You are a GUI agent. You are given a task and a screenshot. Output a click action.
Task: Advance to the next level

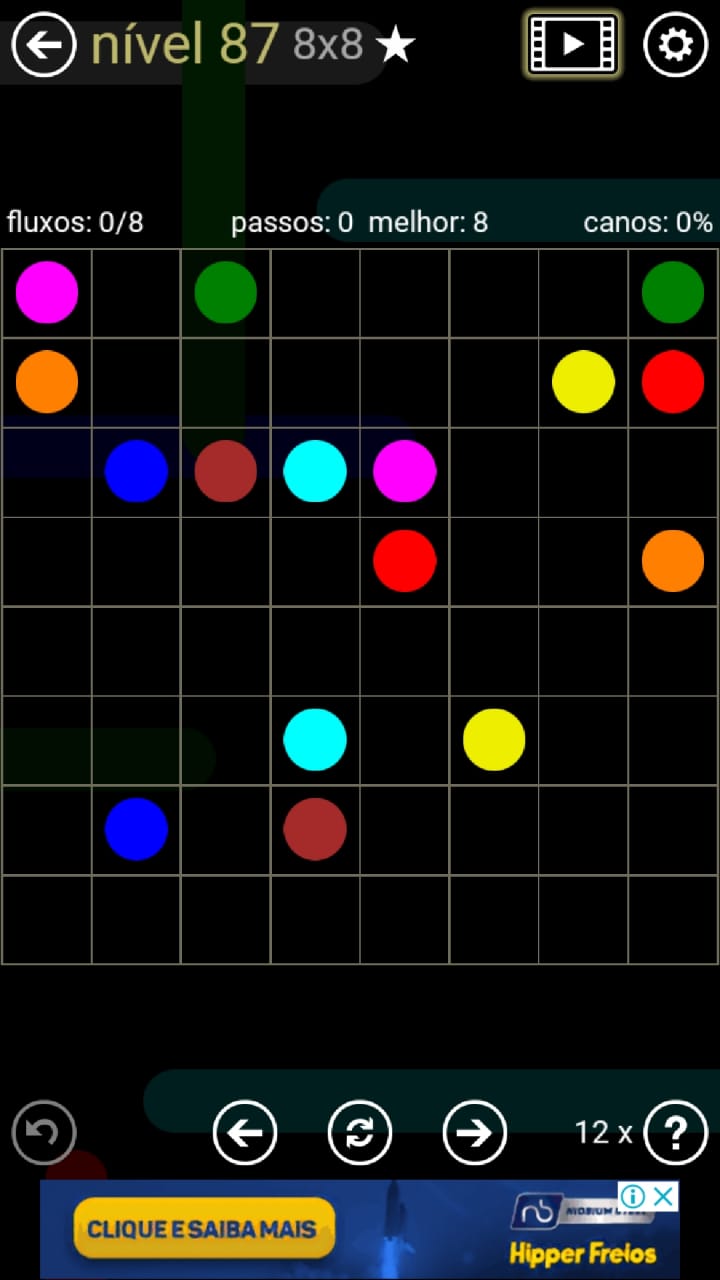(x=475, y=1133)
